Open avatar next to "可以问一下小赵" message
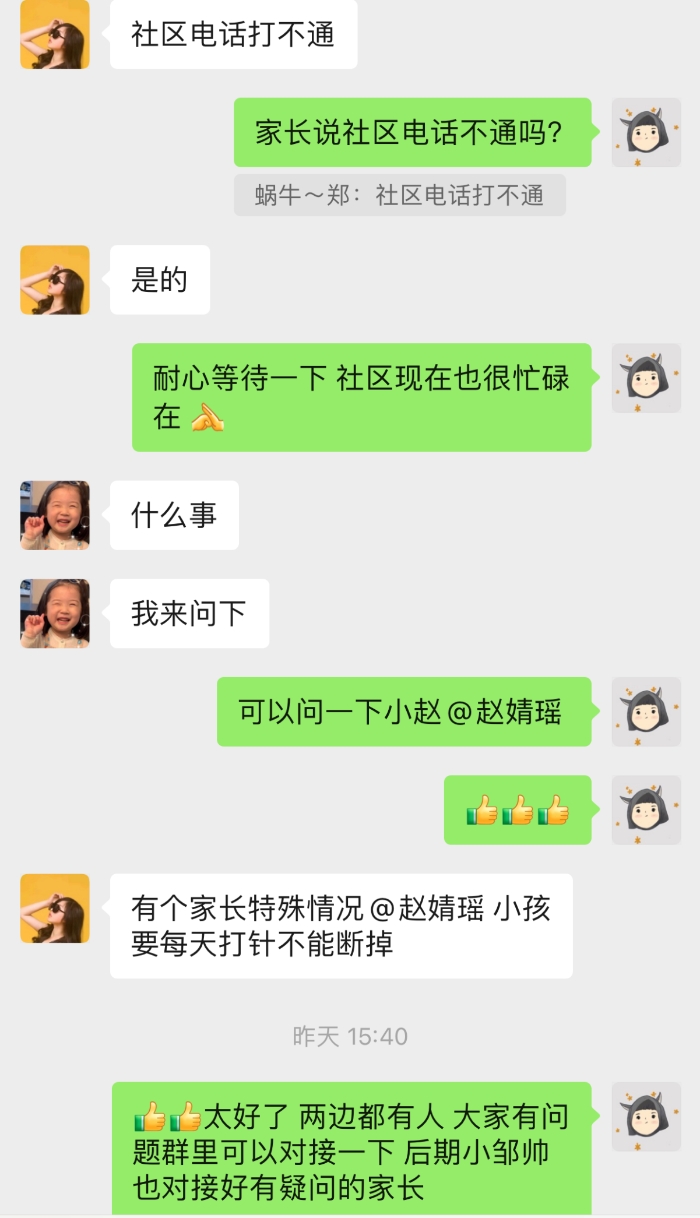Image resolution: width=700 pixels, height=1218 pixels. pos(646,711)
